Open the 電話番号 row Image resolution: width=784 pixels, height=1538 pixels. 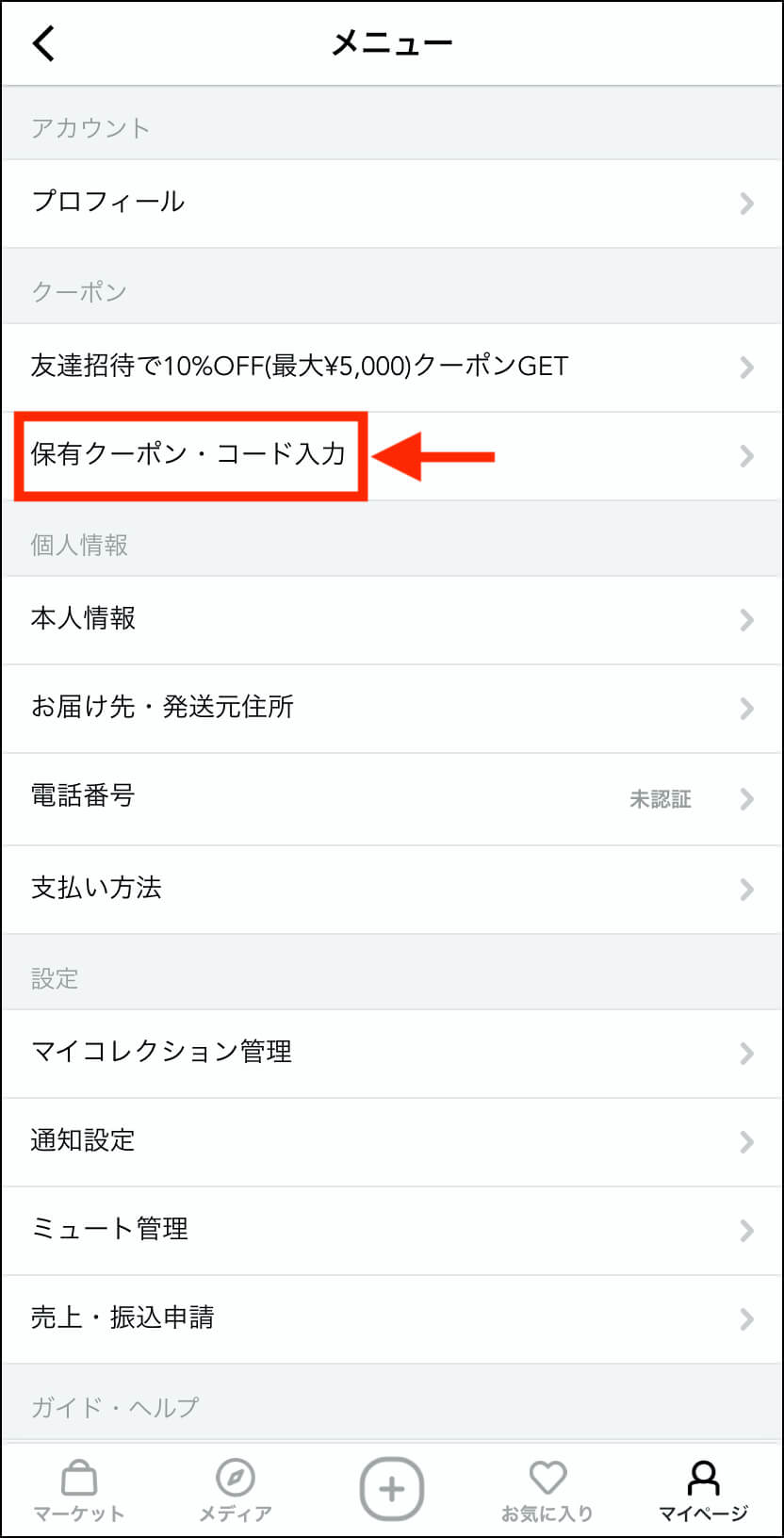click(x=392, y=799)
